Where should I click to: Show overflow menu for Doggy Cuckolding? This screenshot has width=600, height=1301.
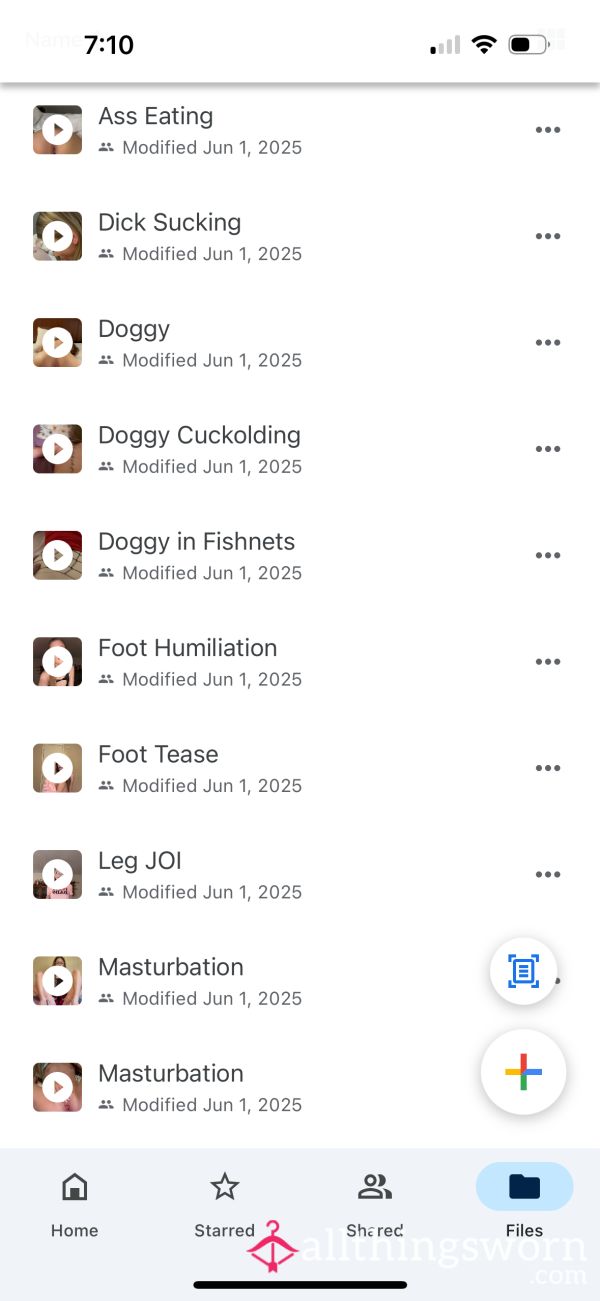pyautogui.click(x=547, y=449)
